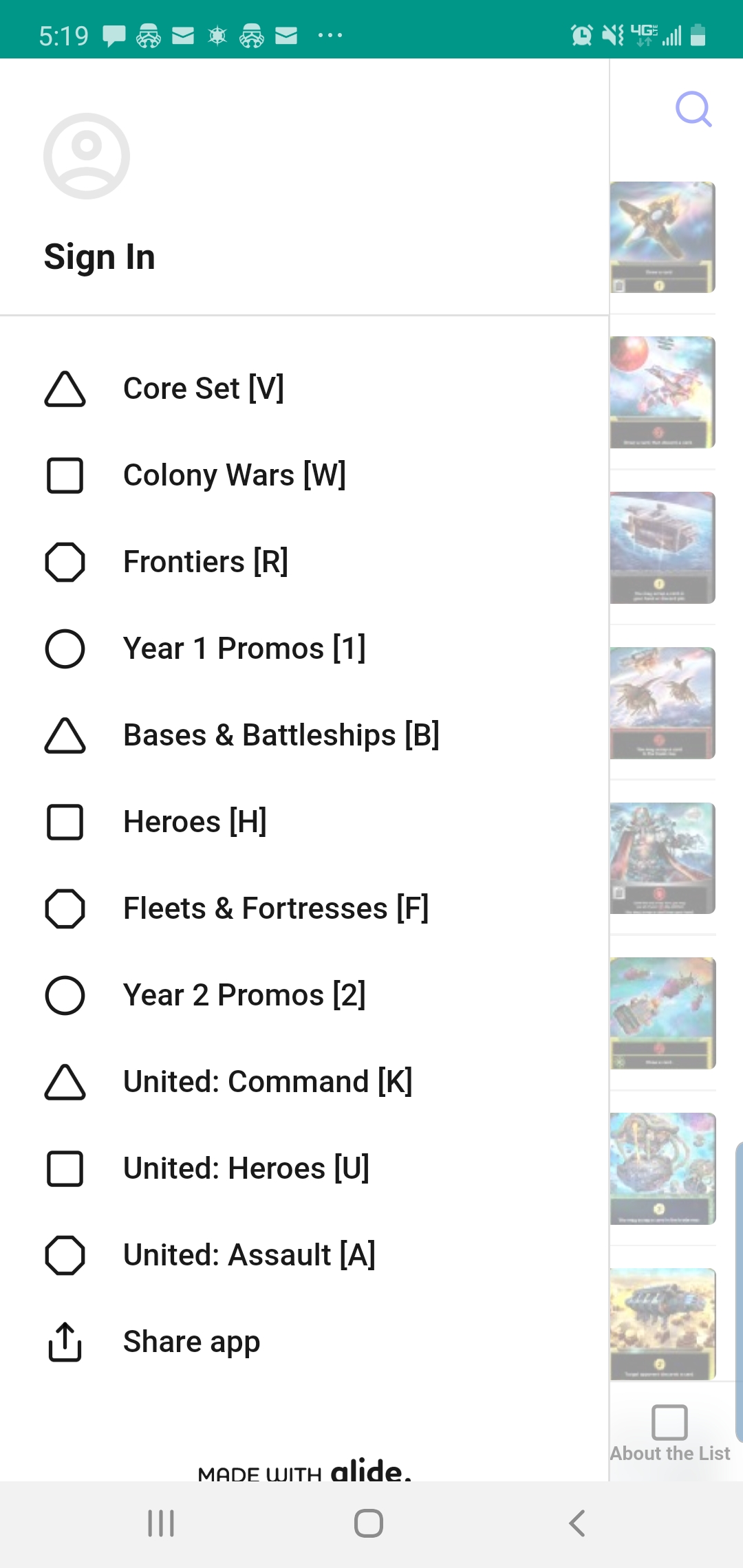Open Core Set [V] list
This screenshot has width=743, height=1568.
coord(203,389)
